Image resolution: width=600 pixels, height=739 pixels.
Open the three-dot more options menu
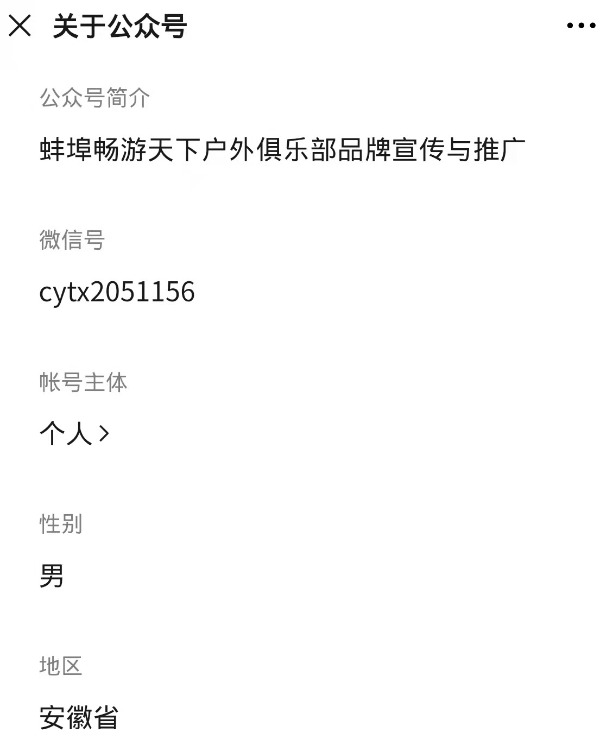tap(580, 26)
